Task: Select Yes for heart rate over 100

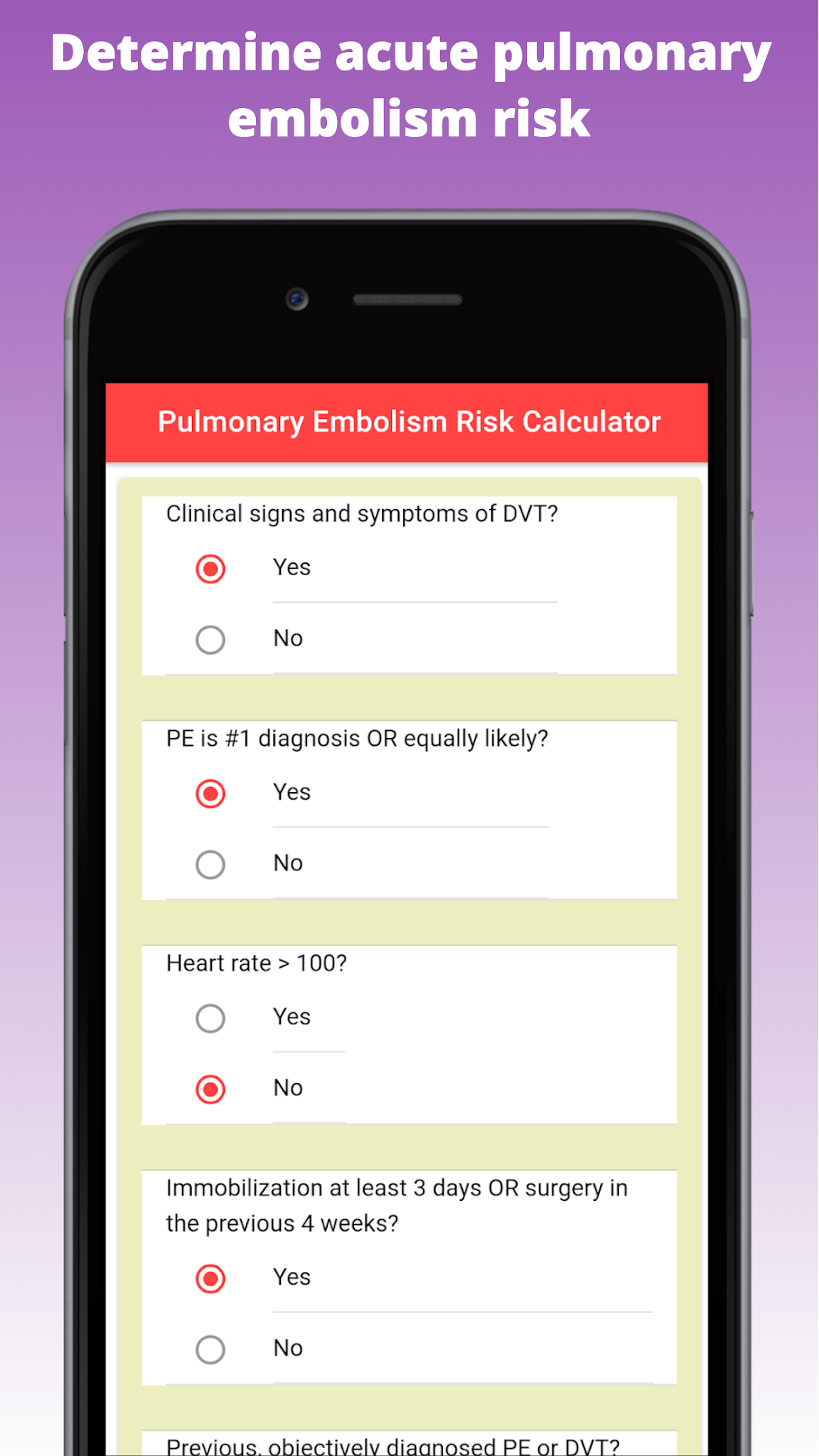Action: pyautogui.click(x=210, y=1018)
